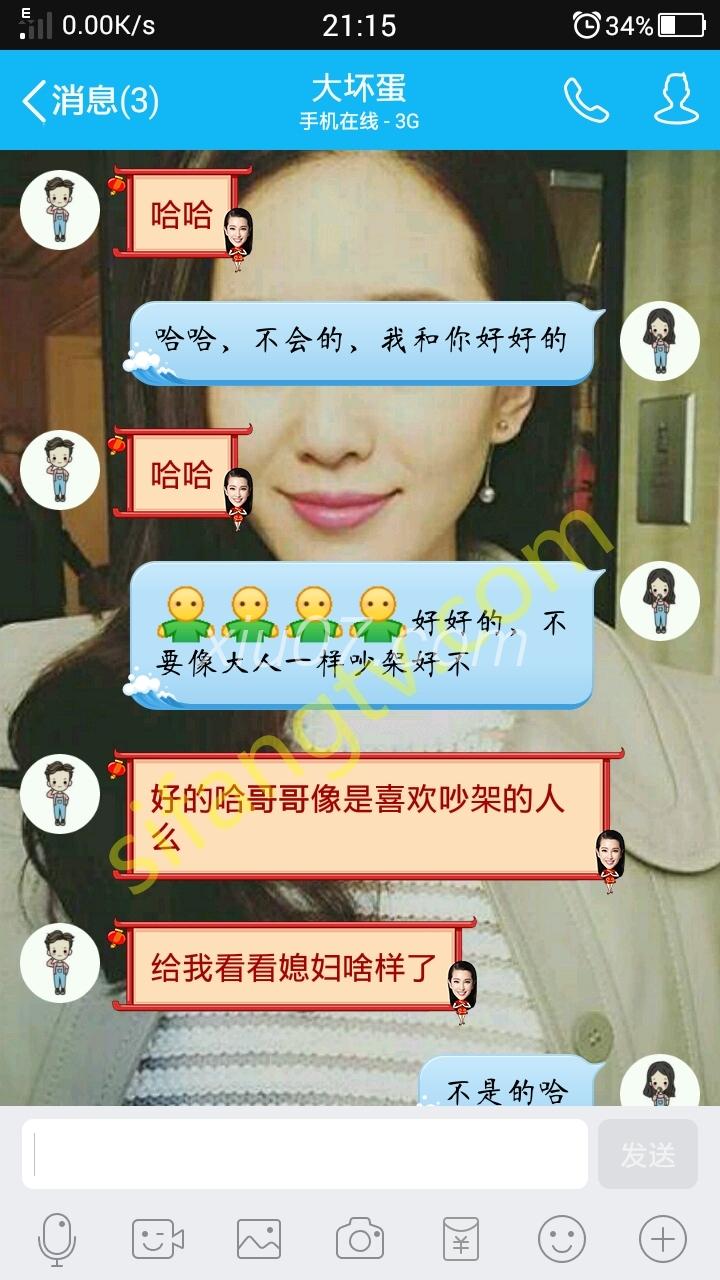Start a video call from the toolbar
720x1280 pixels.
point(158,1240)
